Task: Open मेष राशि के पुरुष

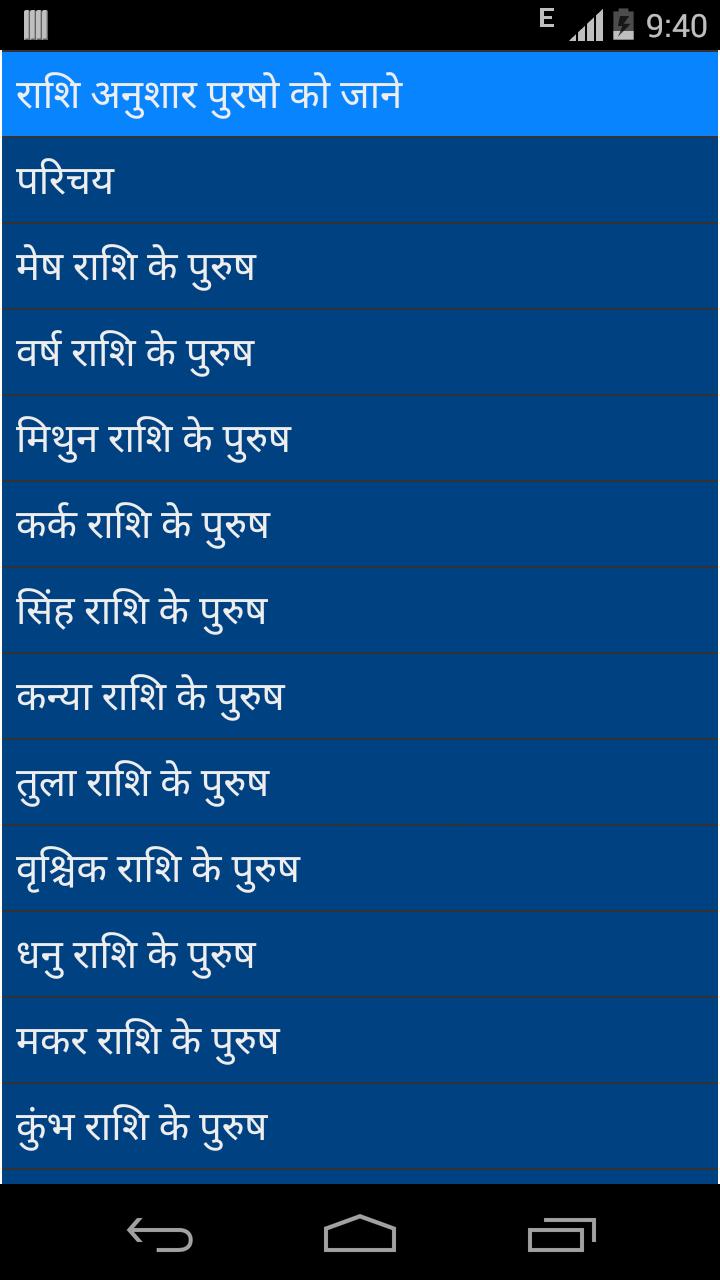Action: (x=360, y=266)
